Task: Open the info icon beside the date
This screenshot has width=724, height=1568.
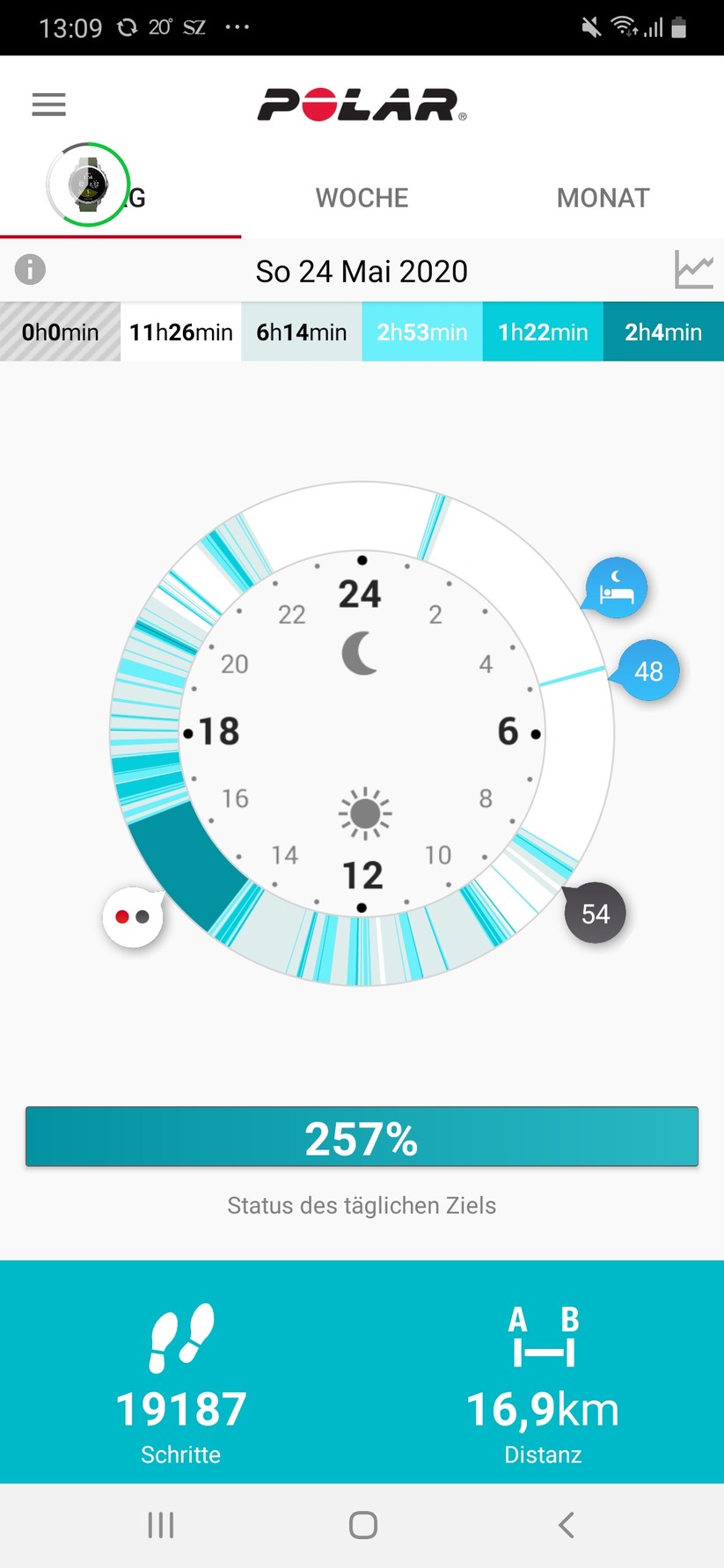Action: pyautogui.click(x=30, y=269)
